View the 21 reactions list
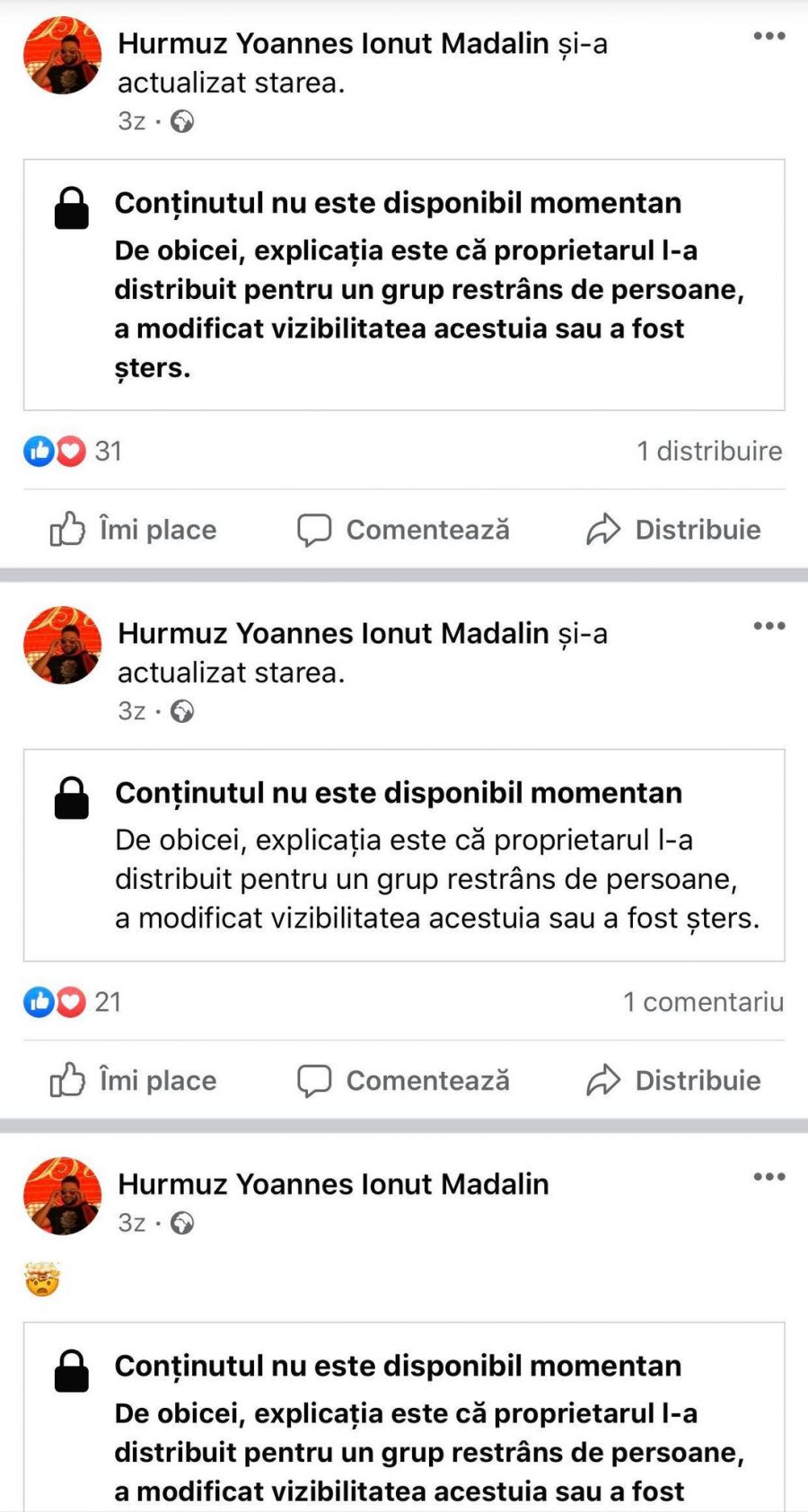The width and height of the screenshot is (808, 1512). 73,1001
